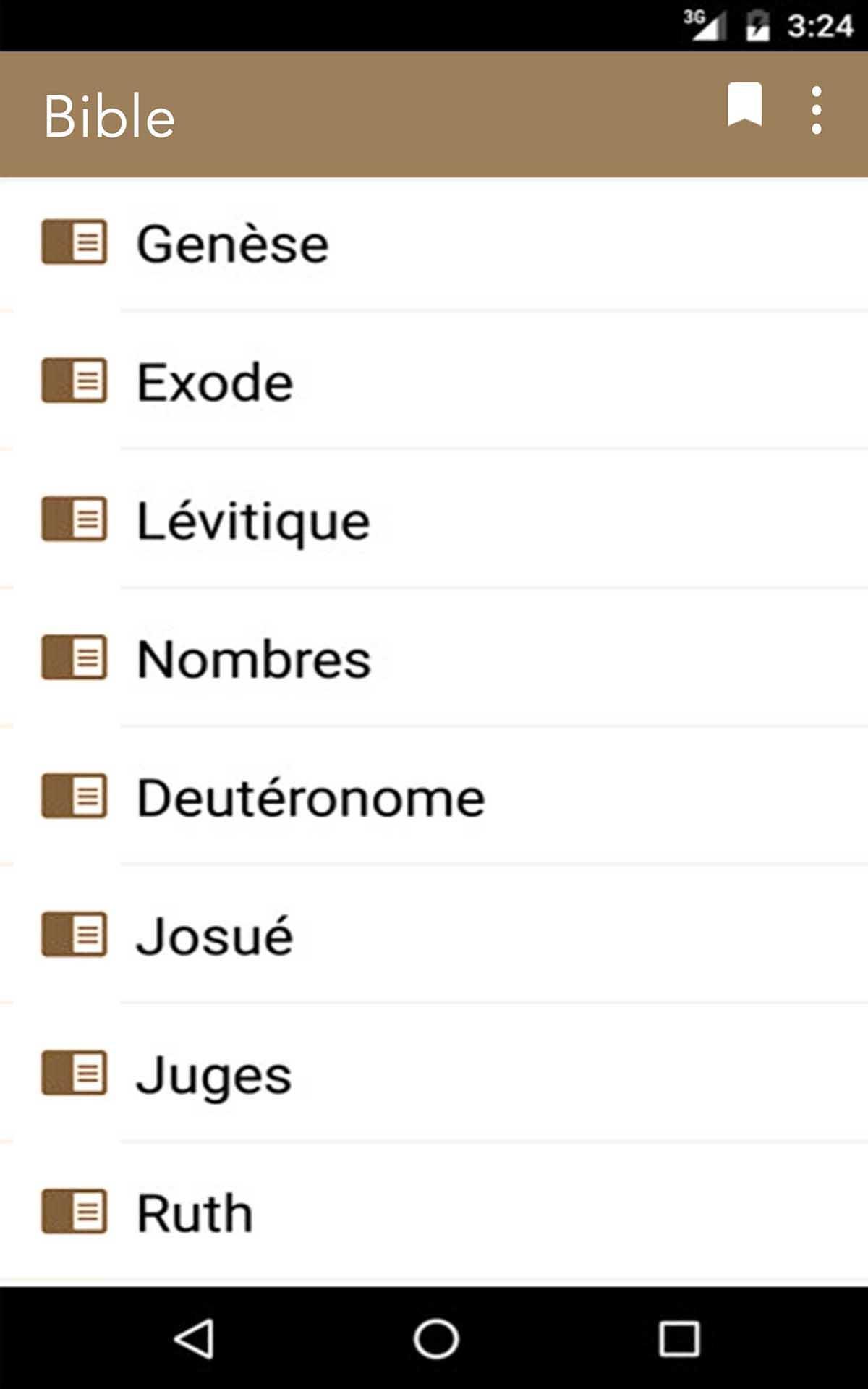Open the Ruth book
Image resolution: width=868 pixels, height=1389 pixels.
click(x=434, y=1212)
